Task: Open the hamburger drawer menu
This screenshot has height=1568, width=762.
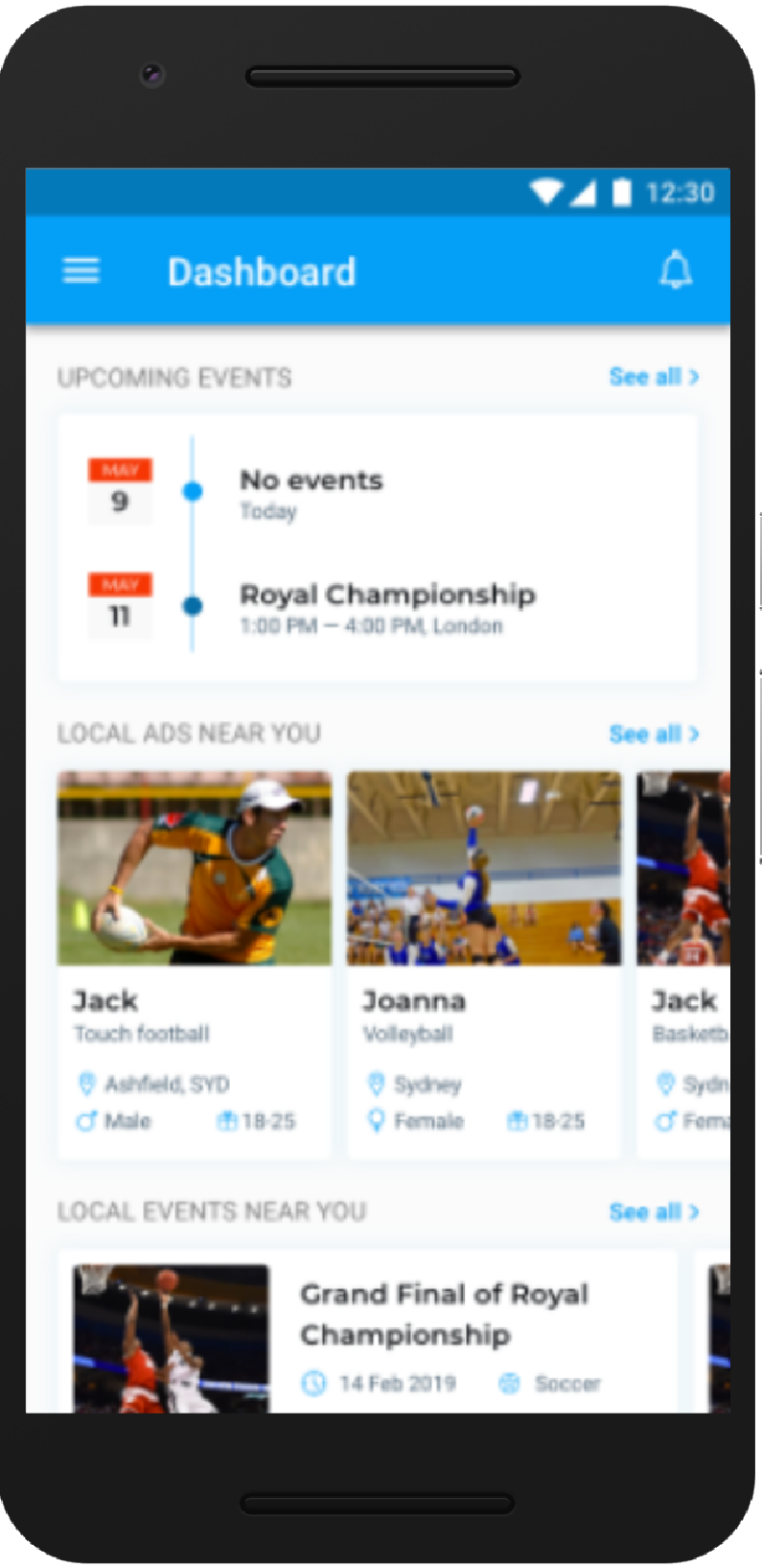Action: 81,271
